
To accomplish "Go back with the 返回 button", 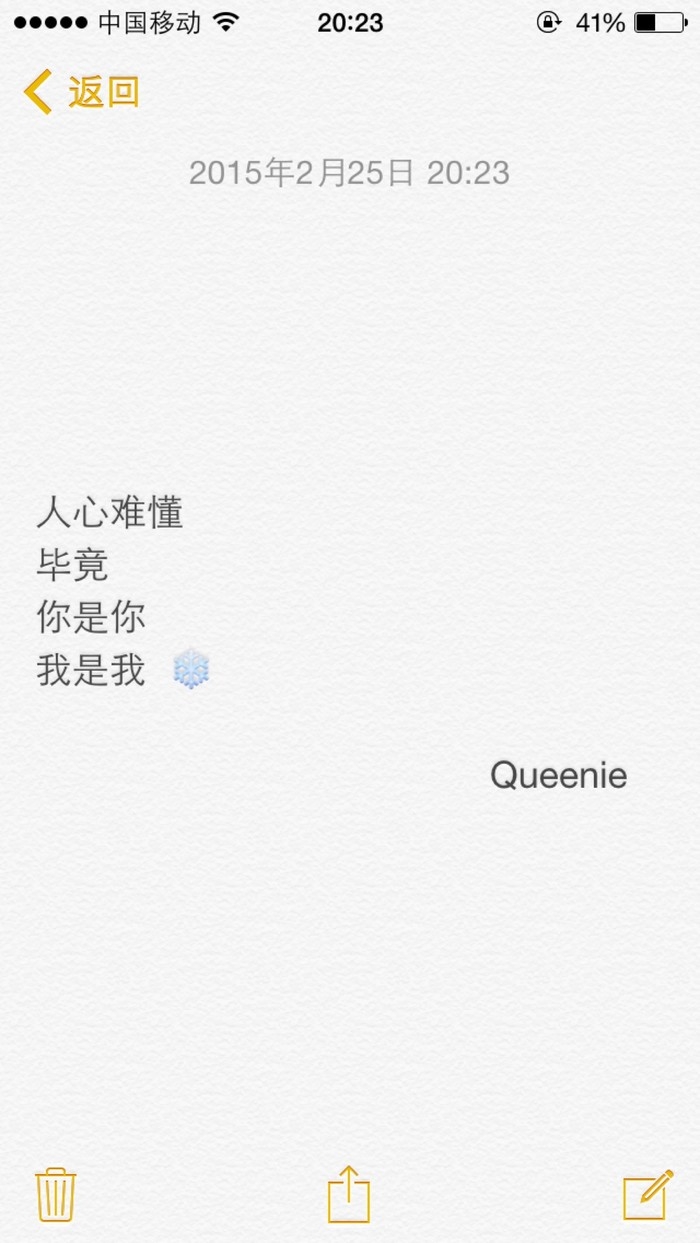I will pyautogui.click(x=81, y=92).
